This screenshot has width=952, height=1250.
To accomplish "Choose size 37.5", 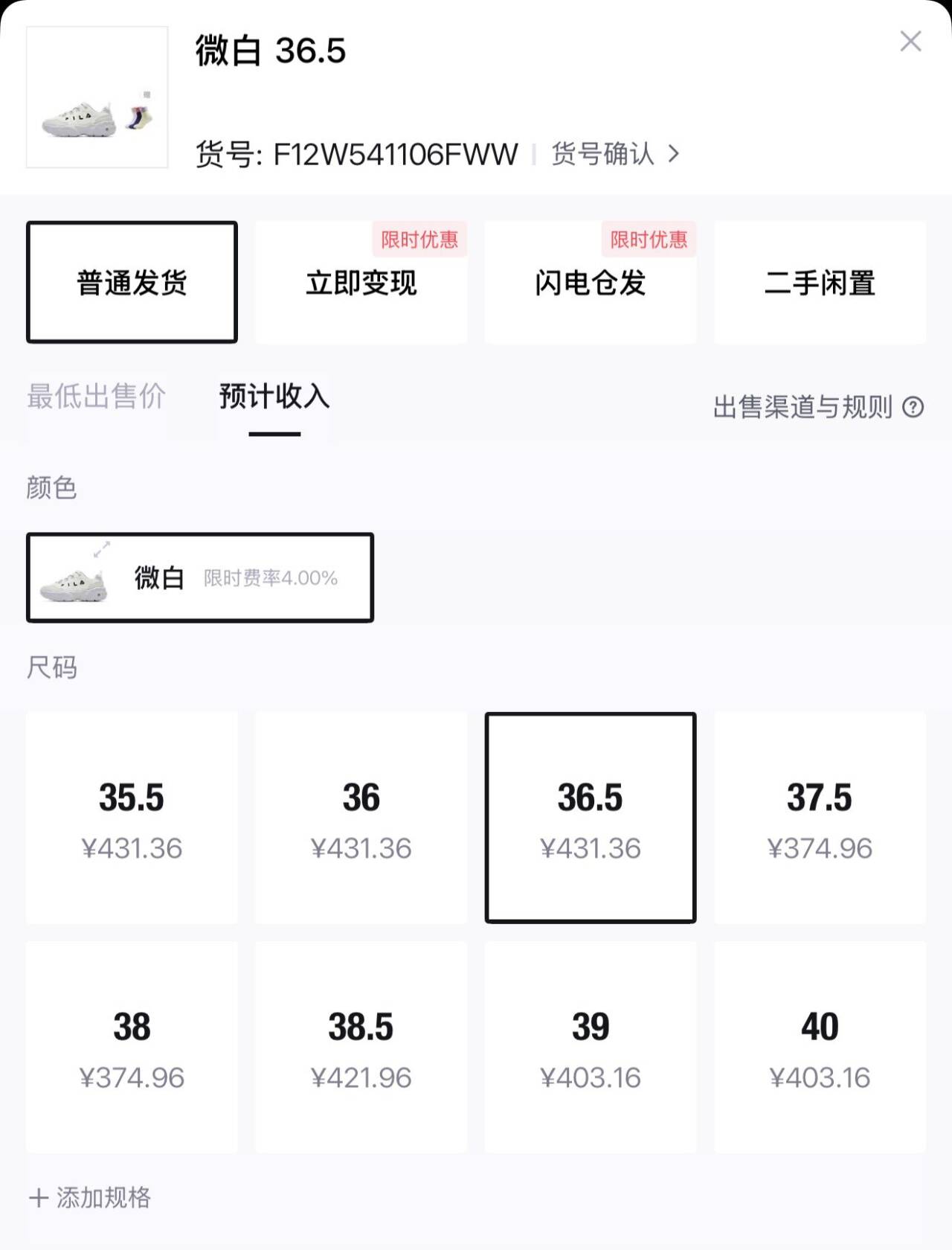I will pos(820,817).
